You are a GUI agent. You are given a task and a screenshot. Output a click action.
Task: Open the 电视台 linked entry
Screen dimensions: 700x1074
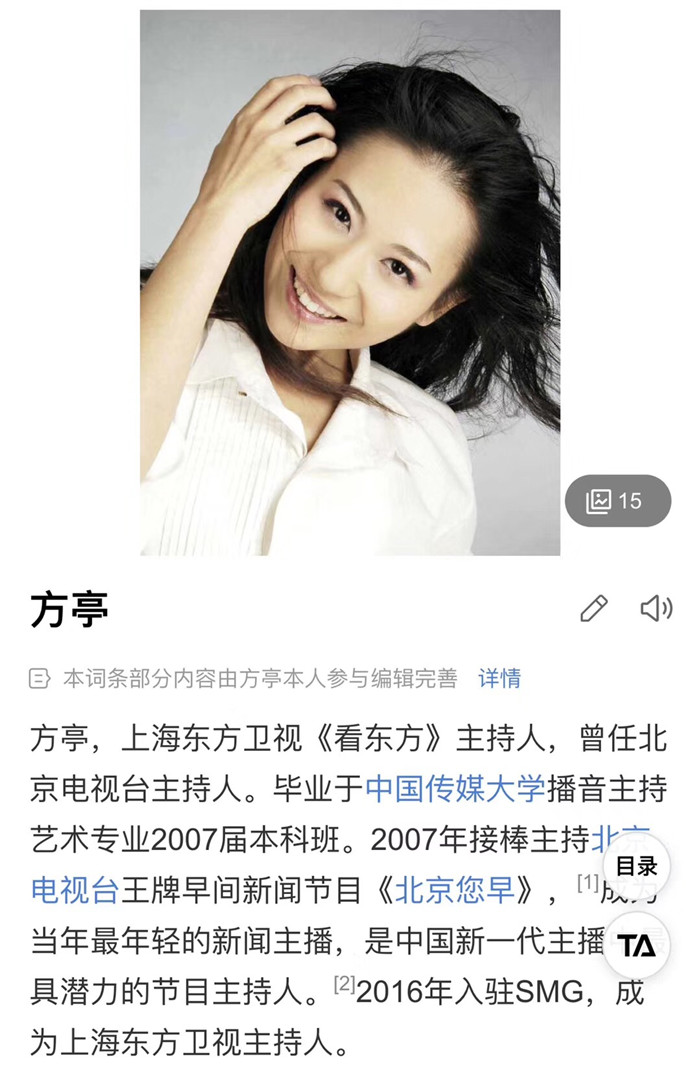pyautogui.click(x=75, y=890)
